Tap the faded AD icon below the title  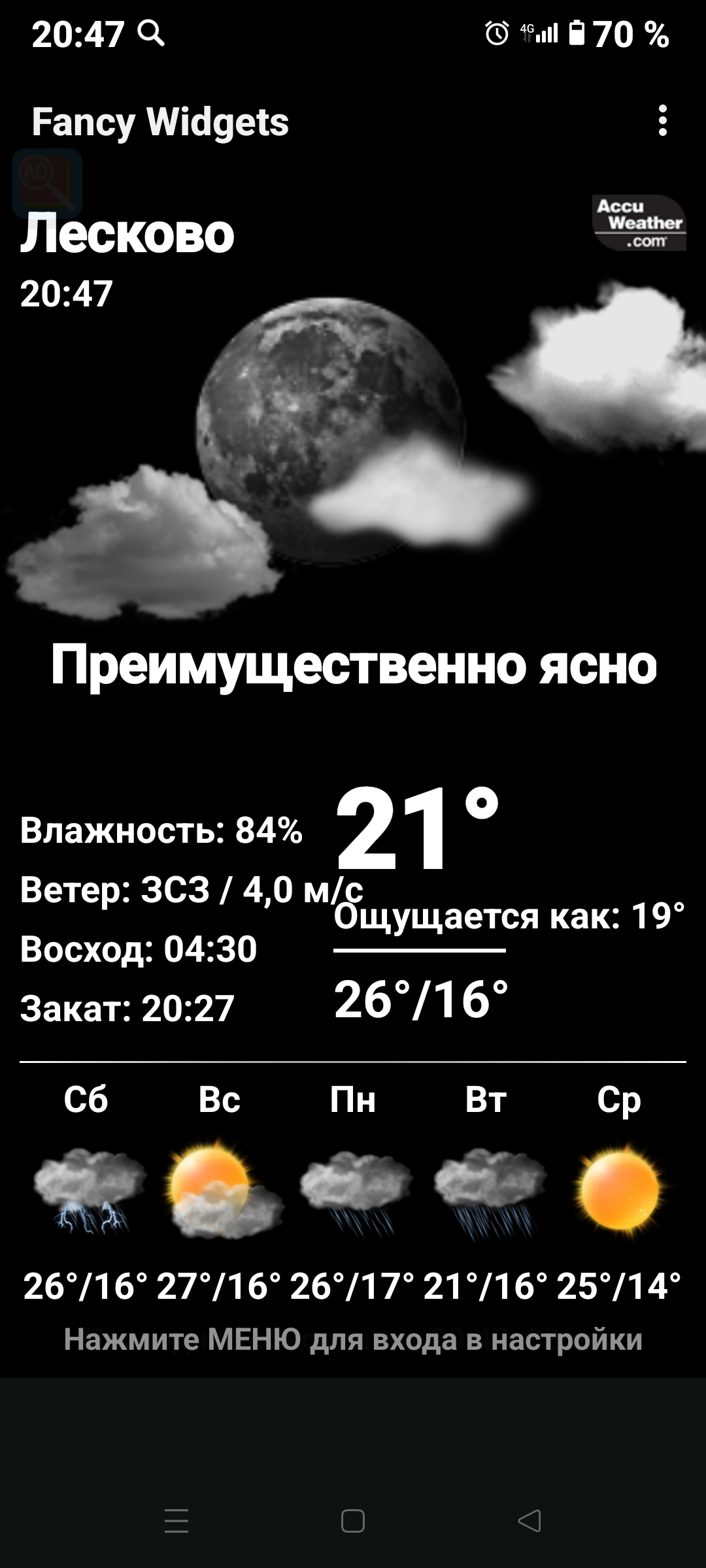[x=47, y=184]
